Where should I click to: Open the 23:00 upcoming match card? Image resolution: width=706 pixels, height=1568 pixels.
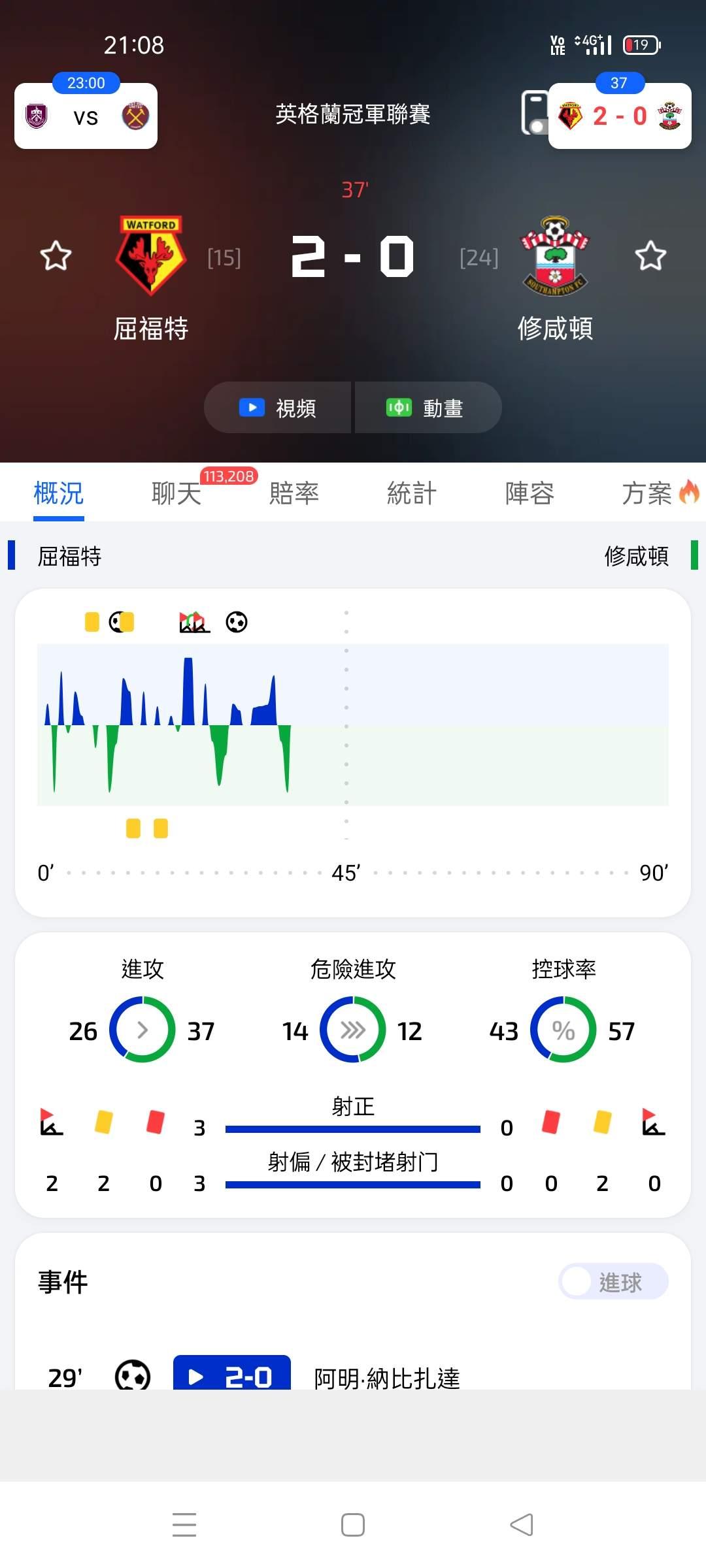[86, 116]
